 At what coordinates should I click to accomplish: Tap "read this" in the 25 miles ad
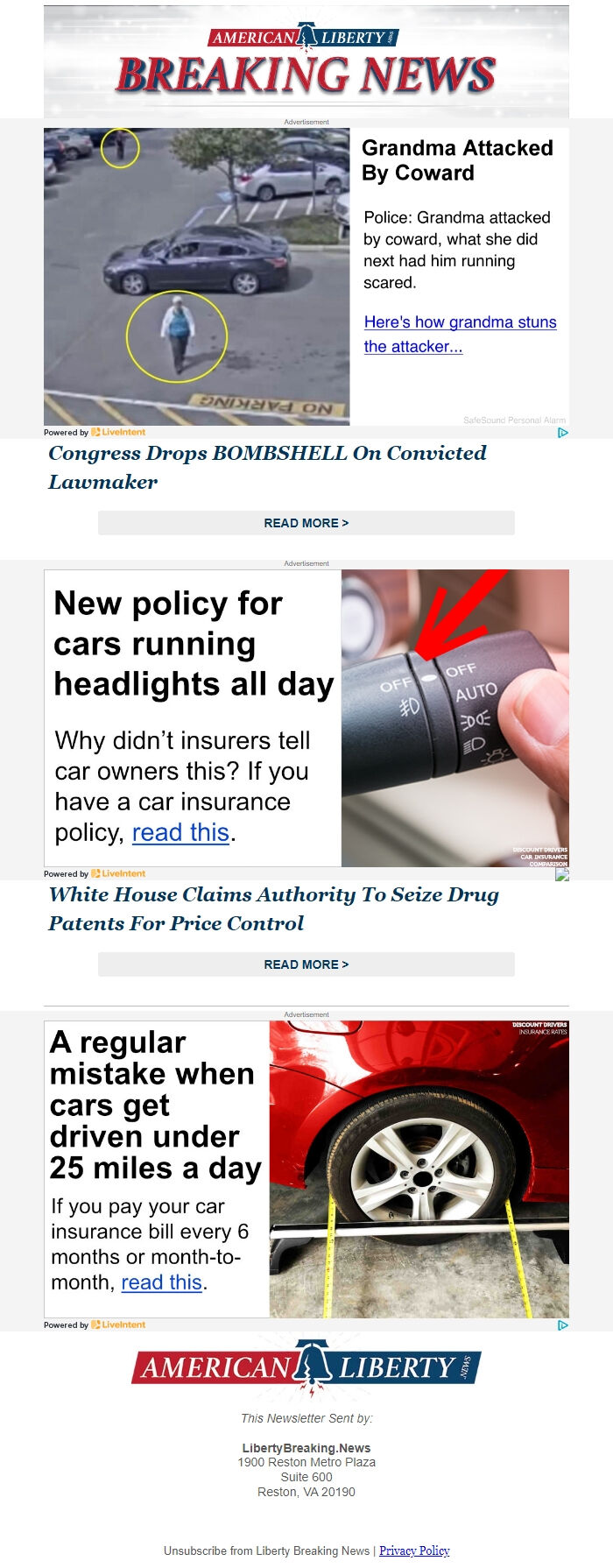tap(162, 1282)
